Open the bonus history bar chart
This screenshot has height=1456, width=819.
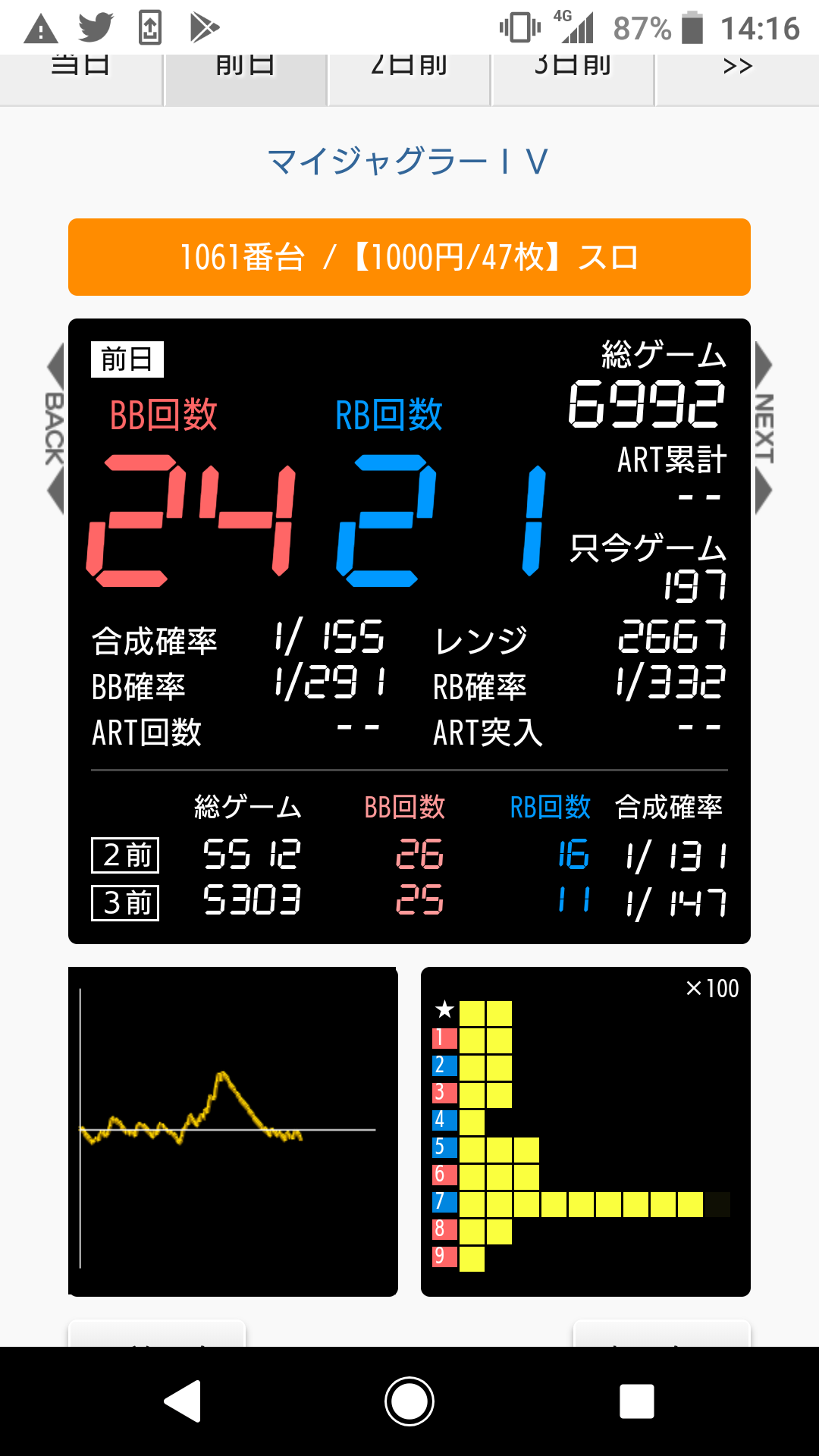[x=585, y=1131]
